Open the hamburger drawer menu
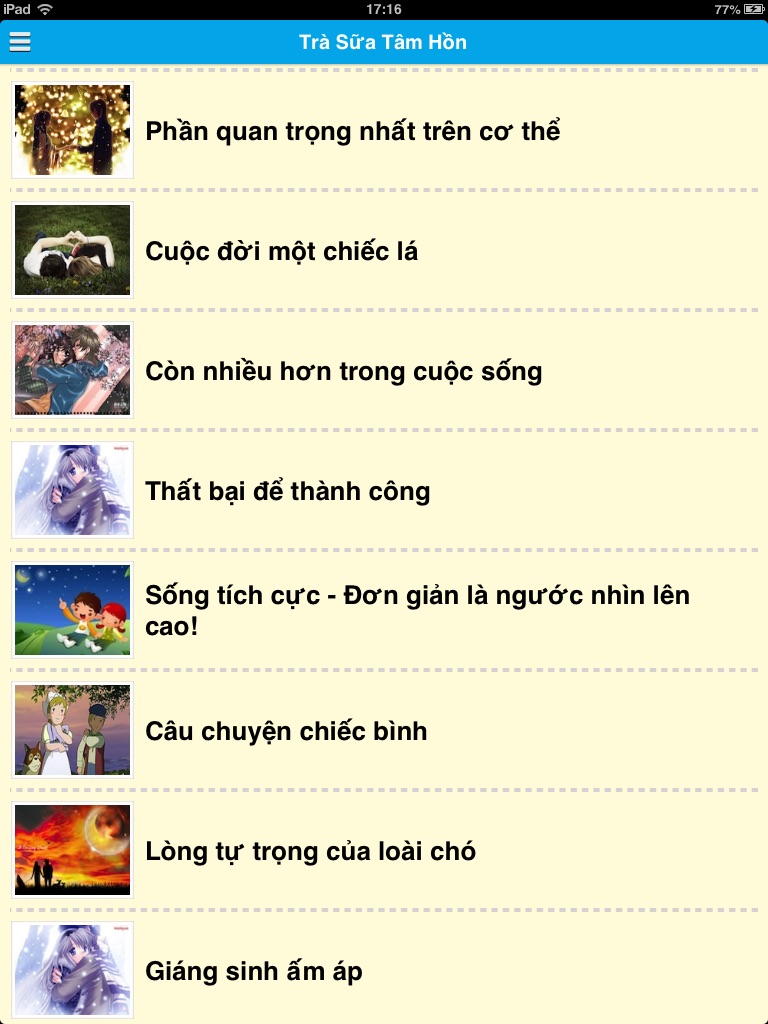The width and height of the screenshot is (768, 1024). [20, 42]
